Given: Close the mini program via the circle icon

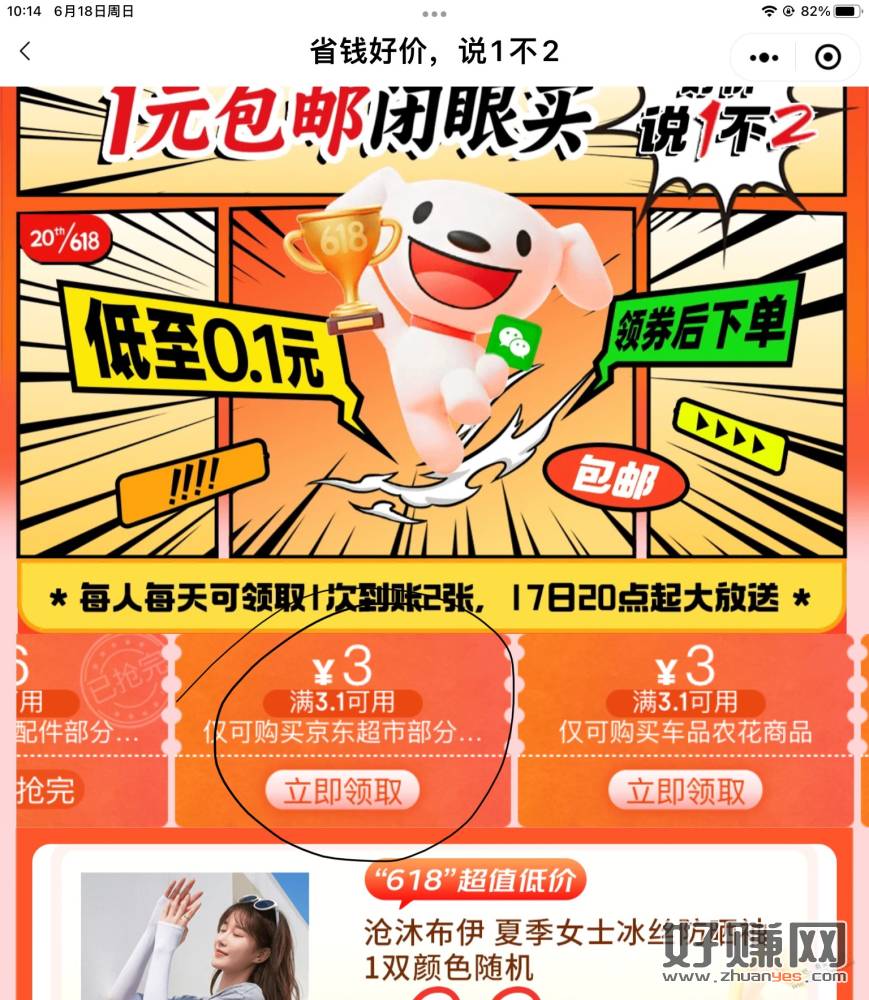Looking at the screenshot, I should (827, 57).
